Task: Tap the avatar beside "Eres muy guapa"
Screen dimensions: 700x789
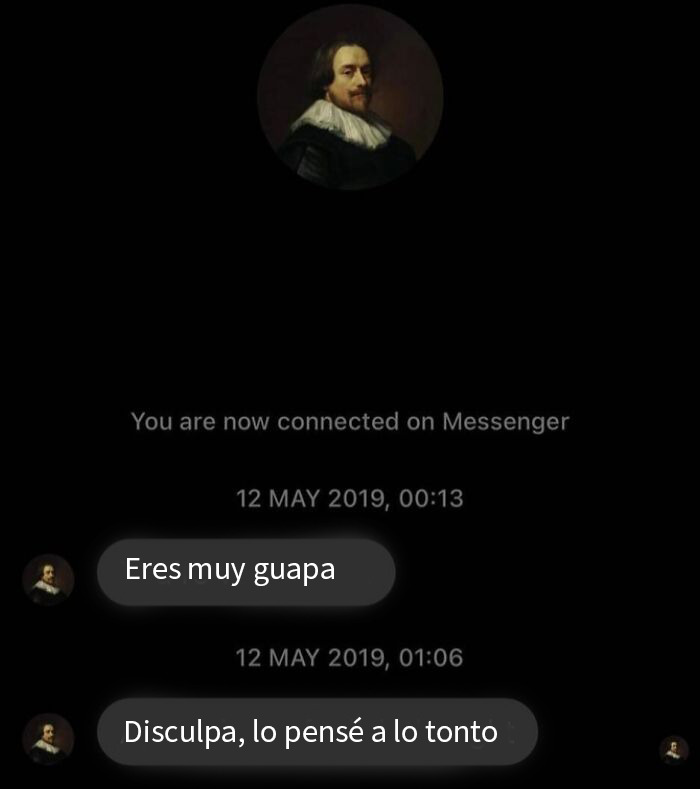Action: click(48, 579)
